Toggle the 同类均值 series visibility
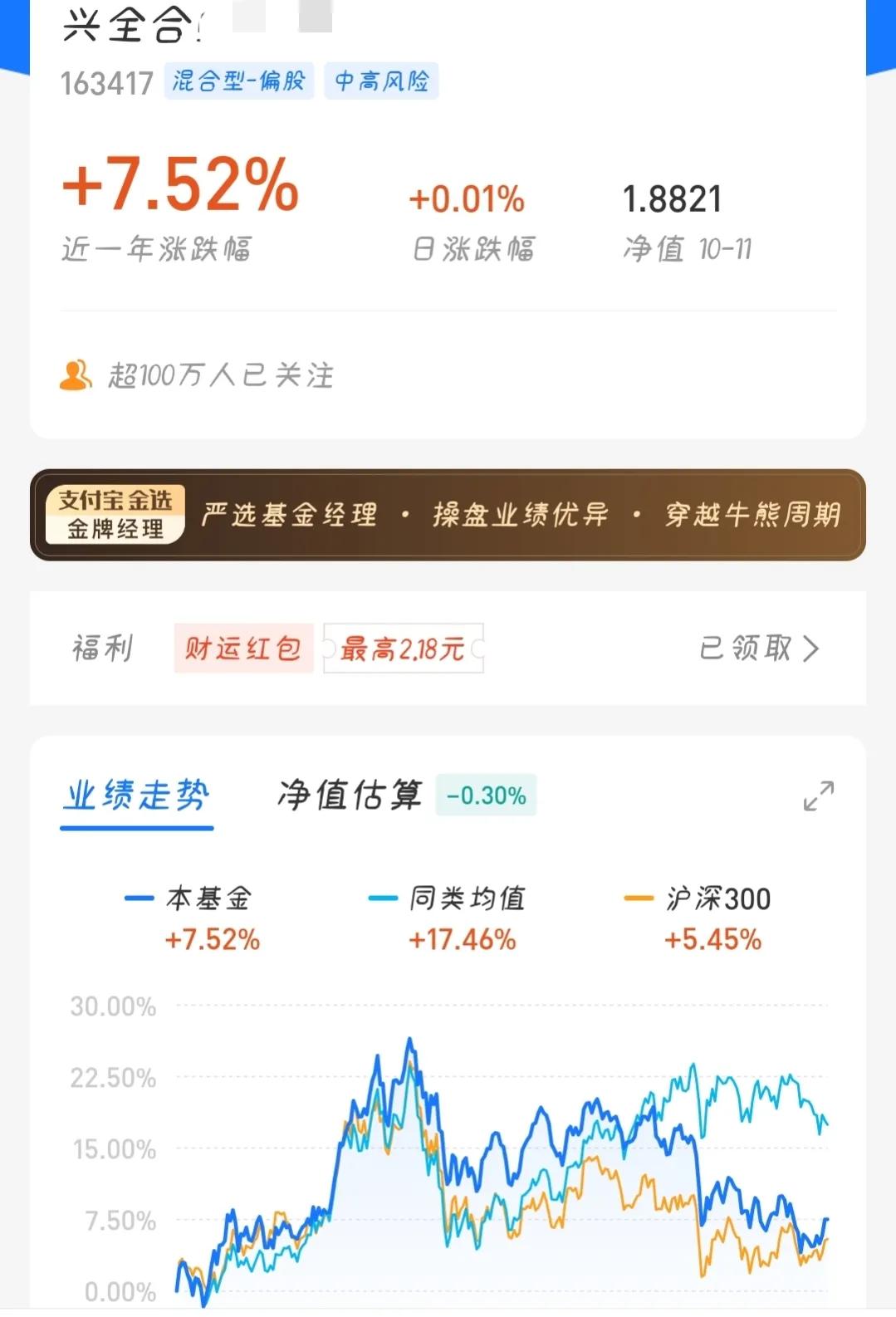 (x=463, y=898)
